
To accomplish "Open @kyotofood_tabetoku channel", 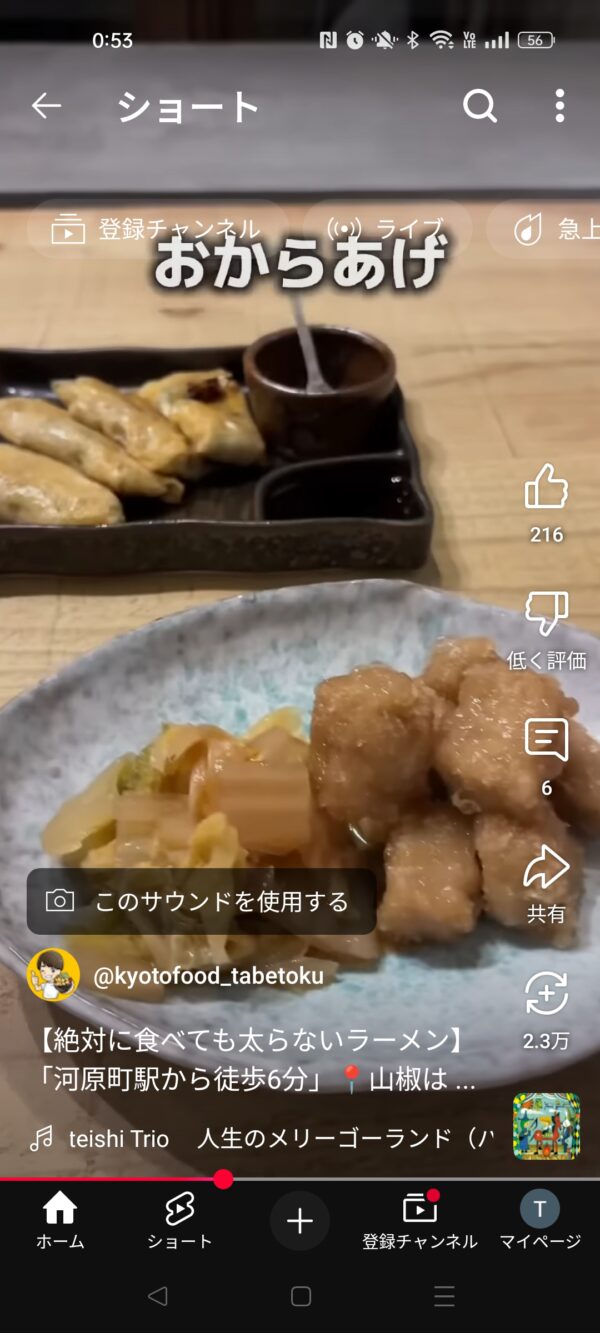I will pos(207,975).
